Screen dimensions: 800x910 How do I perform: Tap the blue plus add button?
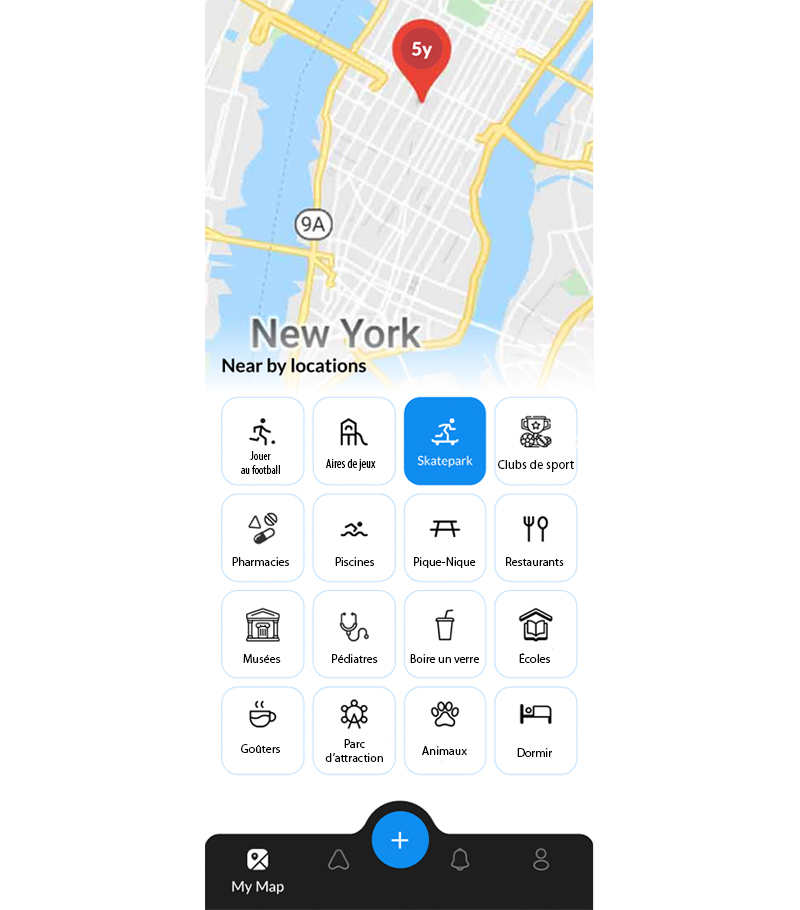pyautogui.click(x=400, y=840)
